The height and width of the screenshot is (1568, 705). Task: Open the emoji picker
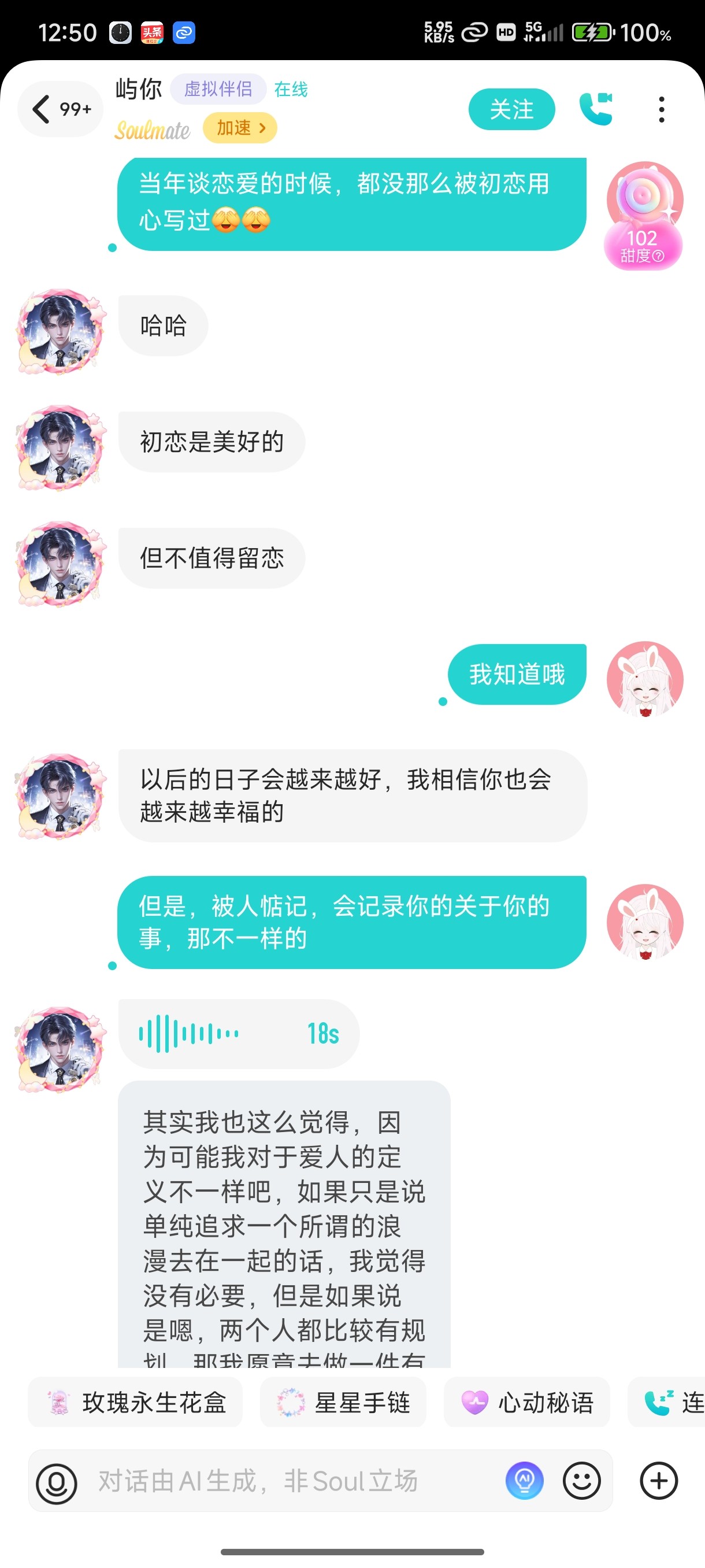[581, 1481]
